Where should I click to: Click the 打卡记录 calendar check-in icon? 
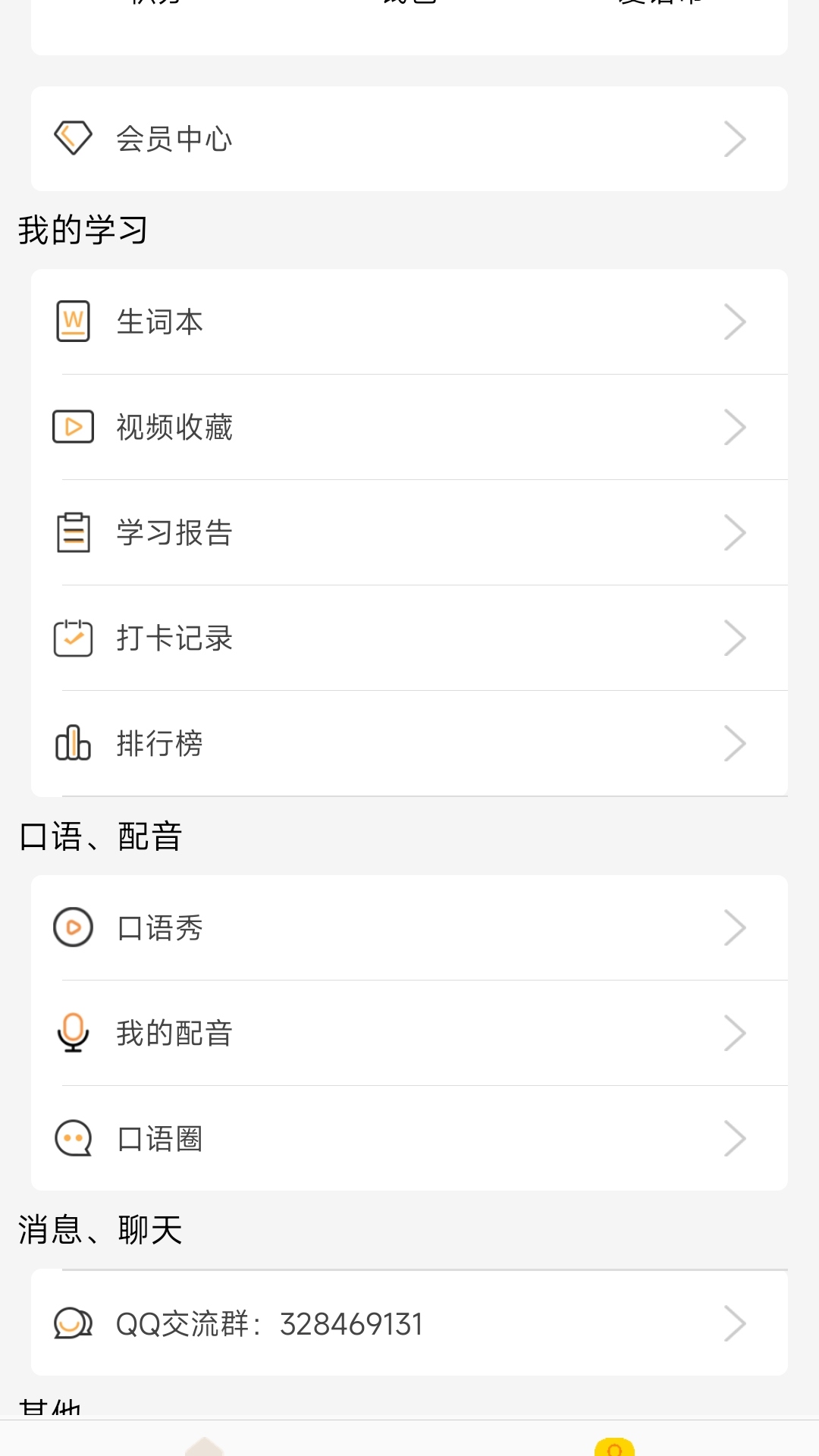[x=73, y=638]
